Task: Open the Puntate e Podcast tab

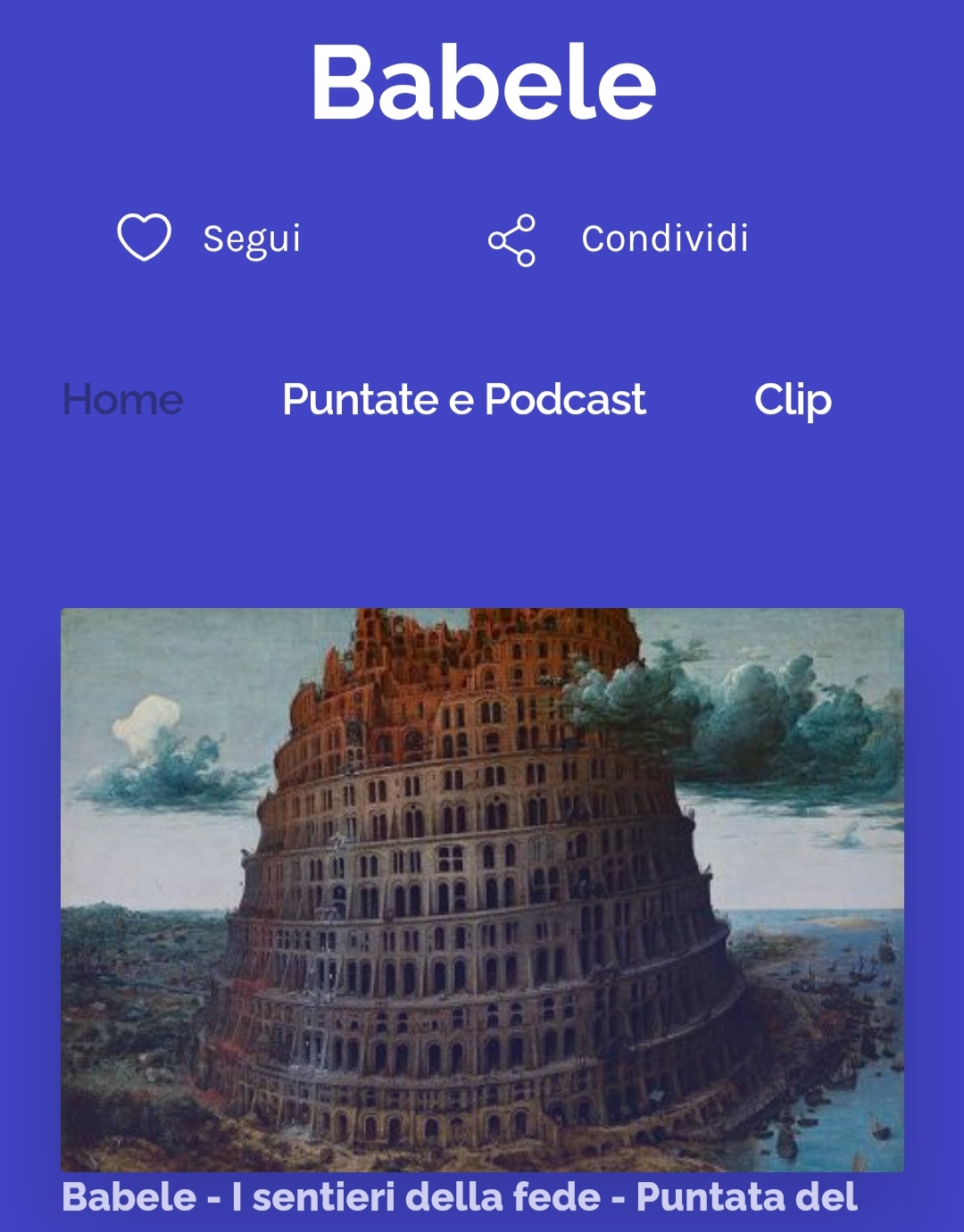Action: pyautogui.click(x=464, y=399)
